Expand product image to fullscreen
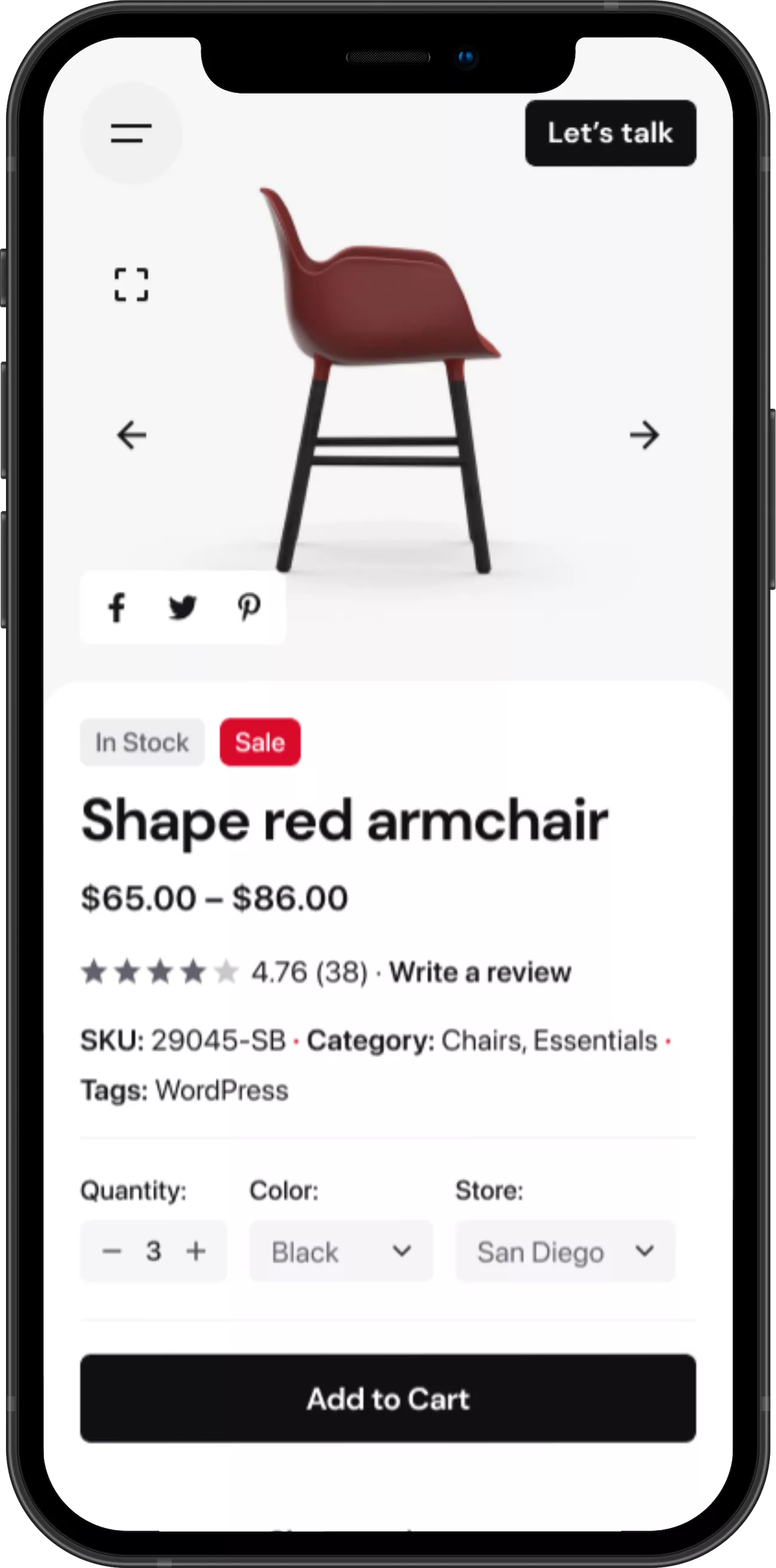Viewport: 776px width, 1568px height. (132, 284)
